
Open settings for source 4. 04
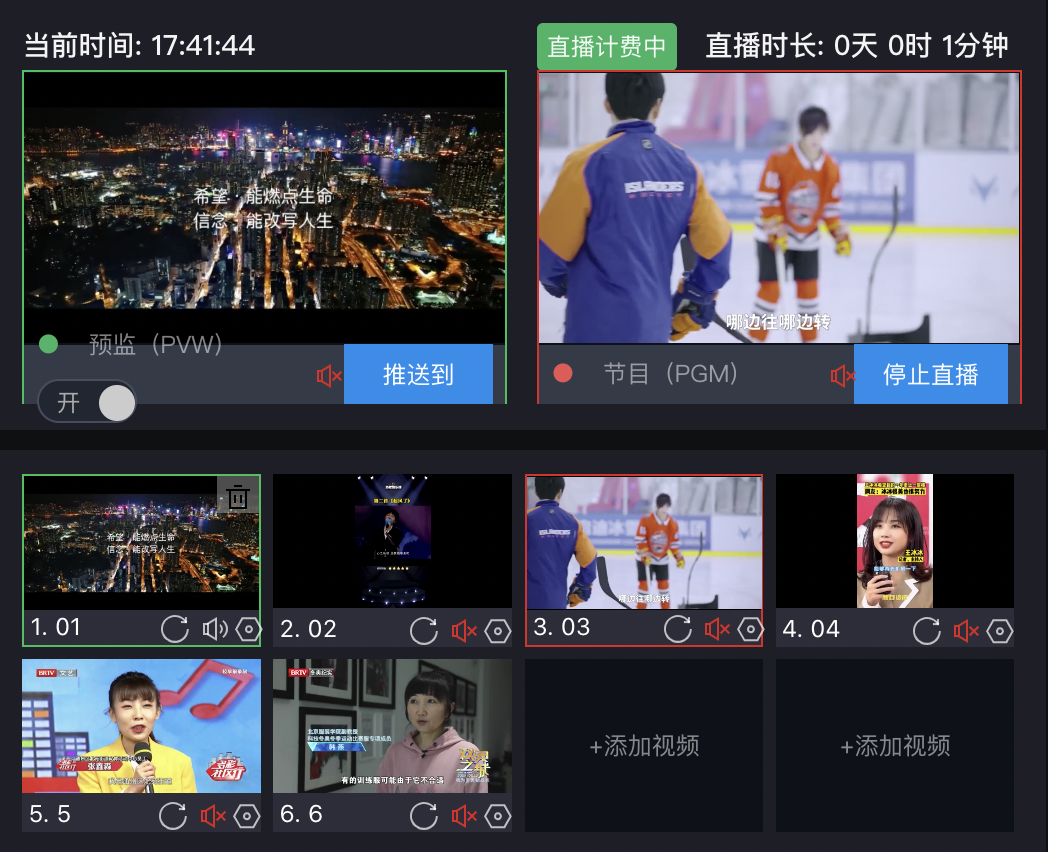[x=1000, y=631]
